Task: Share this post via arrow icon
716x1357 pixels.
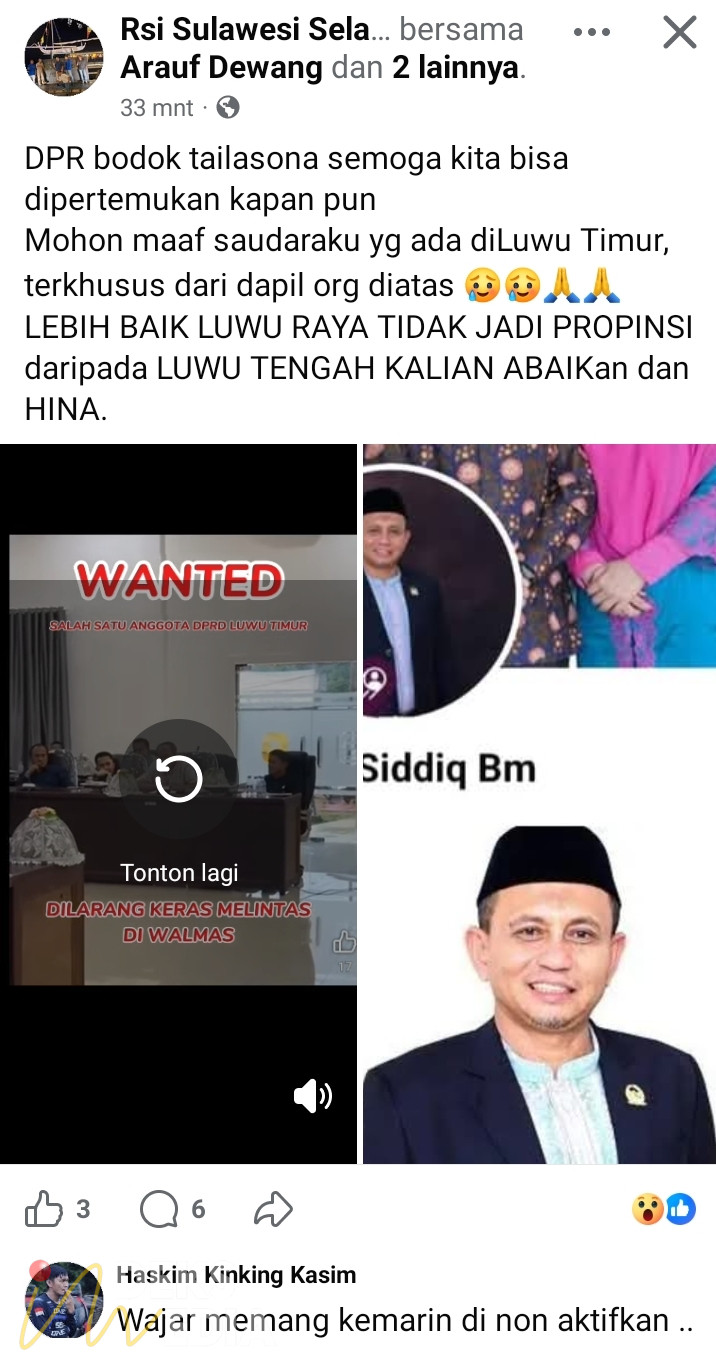Action: (x=272, y=1210)
